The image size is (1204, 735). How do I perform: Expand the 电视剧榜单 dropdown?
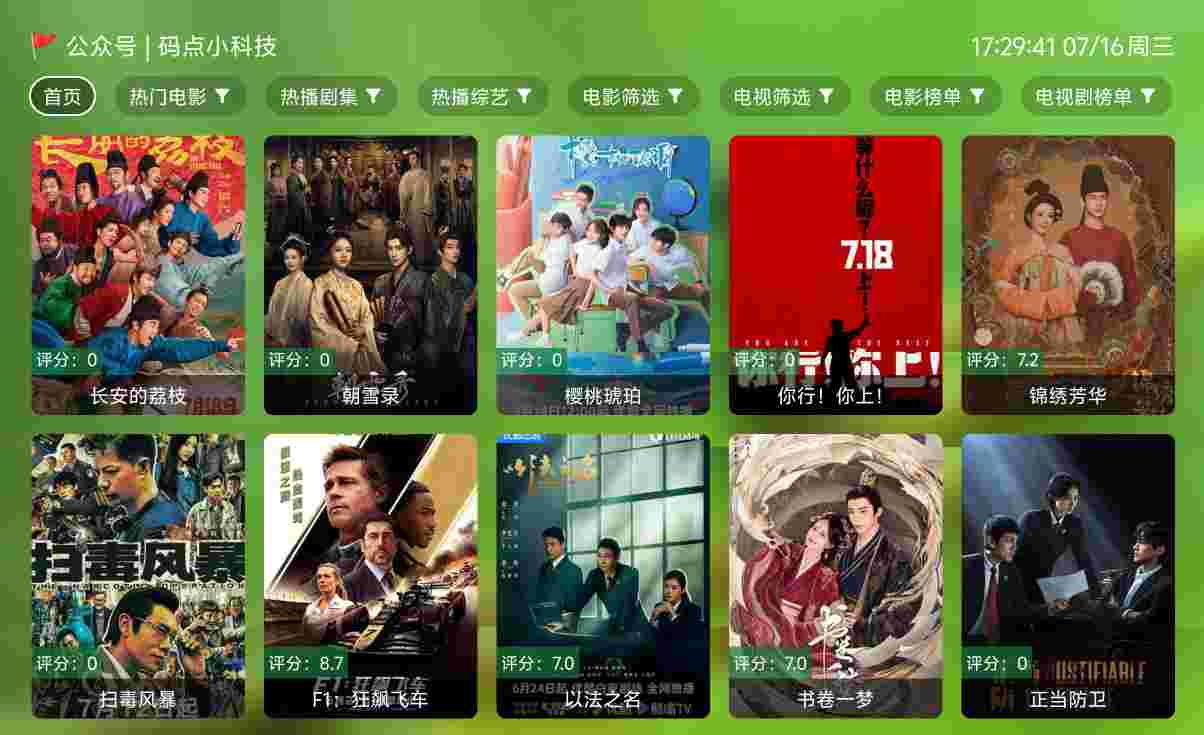click(x=1096, y=97)
